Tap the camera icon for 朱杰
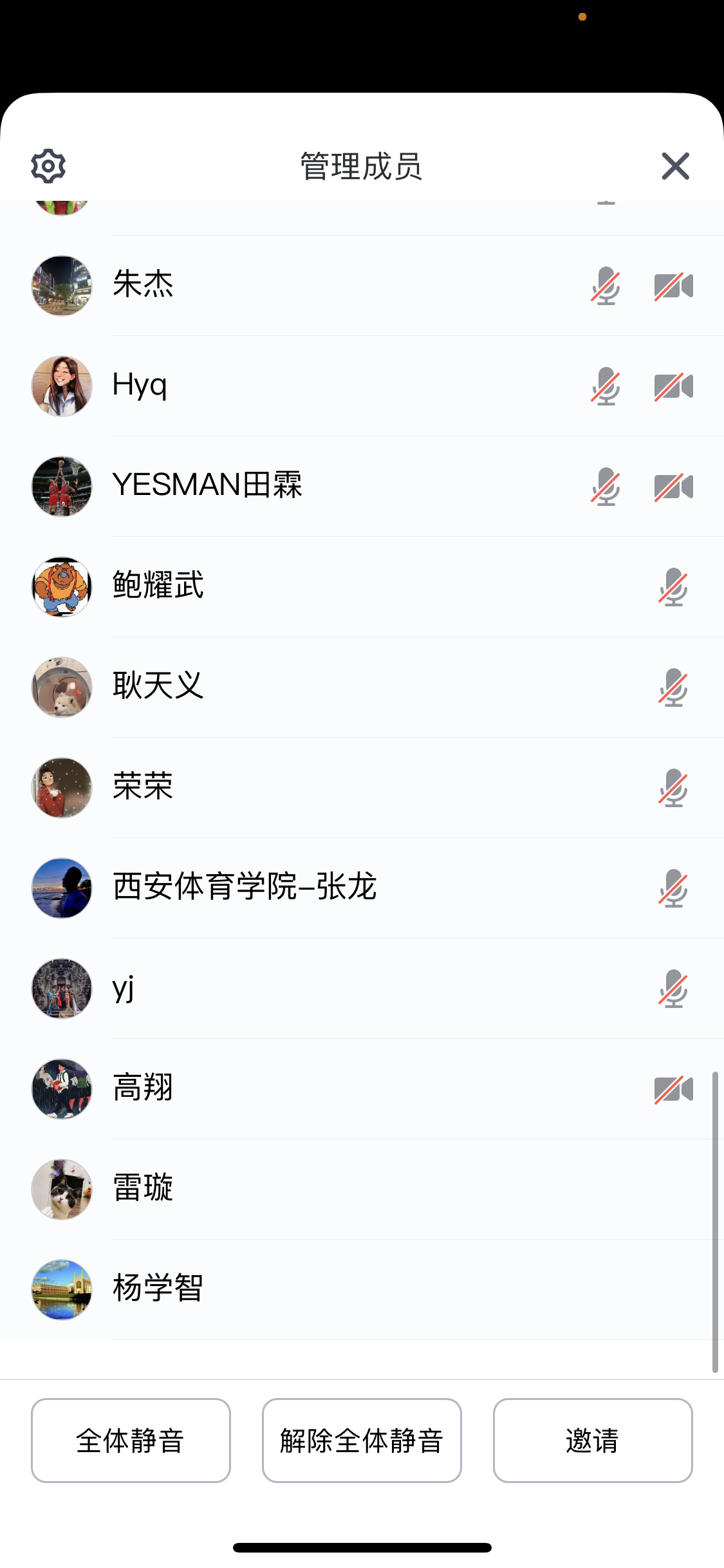The width and height of the screenshot is (724, 1568). (673, 286)
